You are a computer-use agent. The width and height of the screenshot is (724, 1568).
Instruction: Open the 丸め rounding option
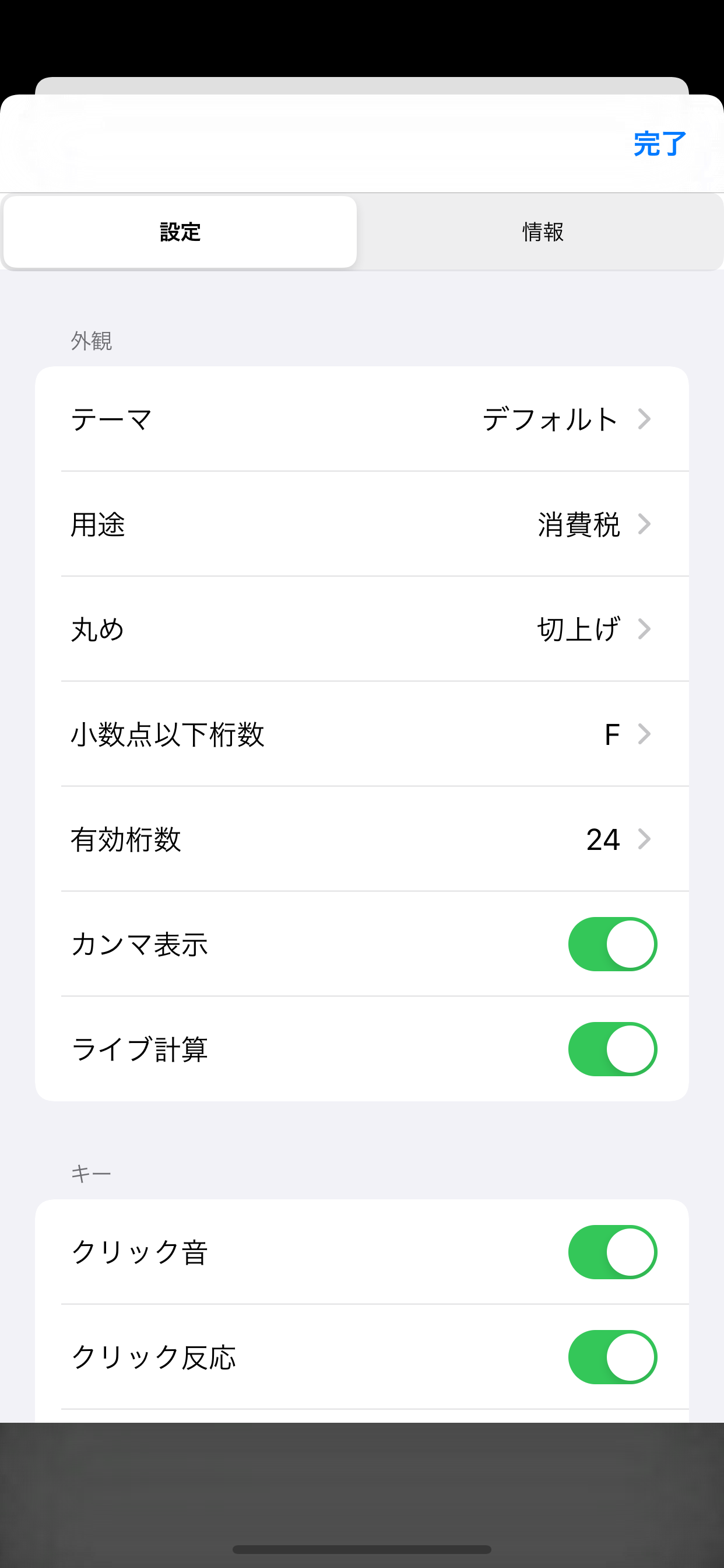pos(362,629)
